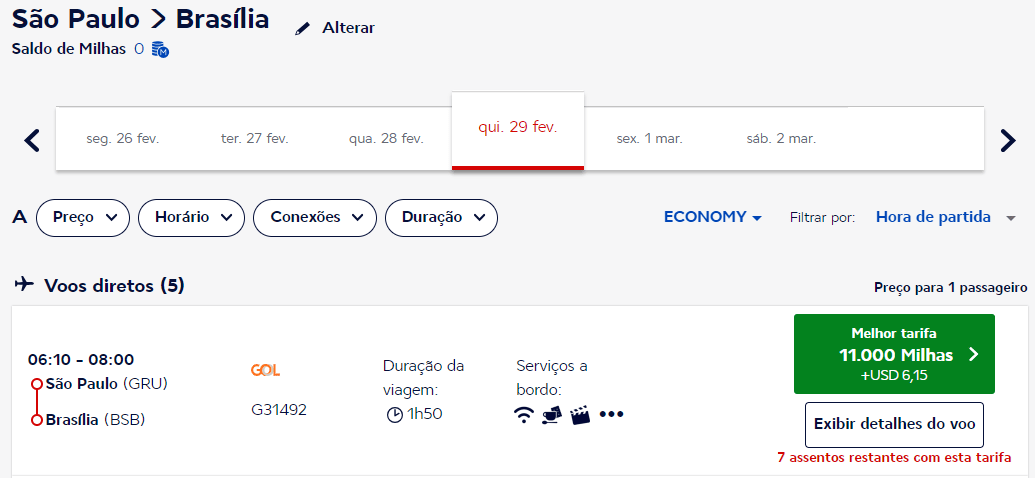Open the Conexões filter
Viewport: 1035px width, 478px height.
point(315,217)
